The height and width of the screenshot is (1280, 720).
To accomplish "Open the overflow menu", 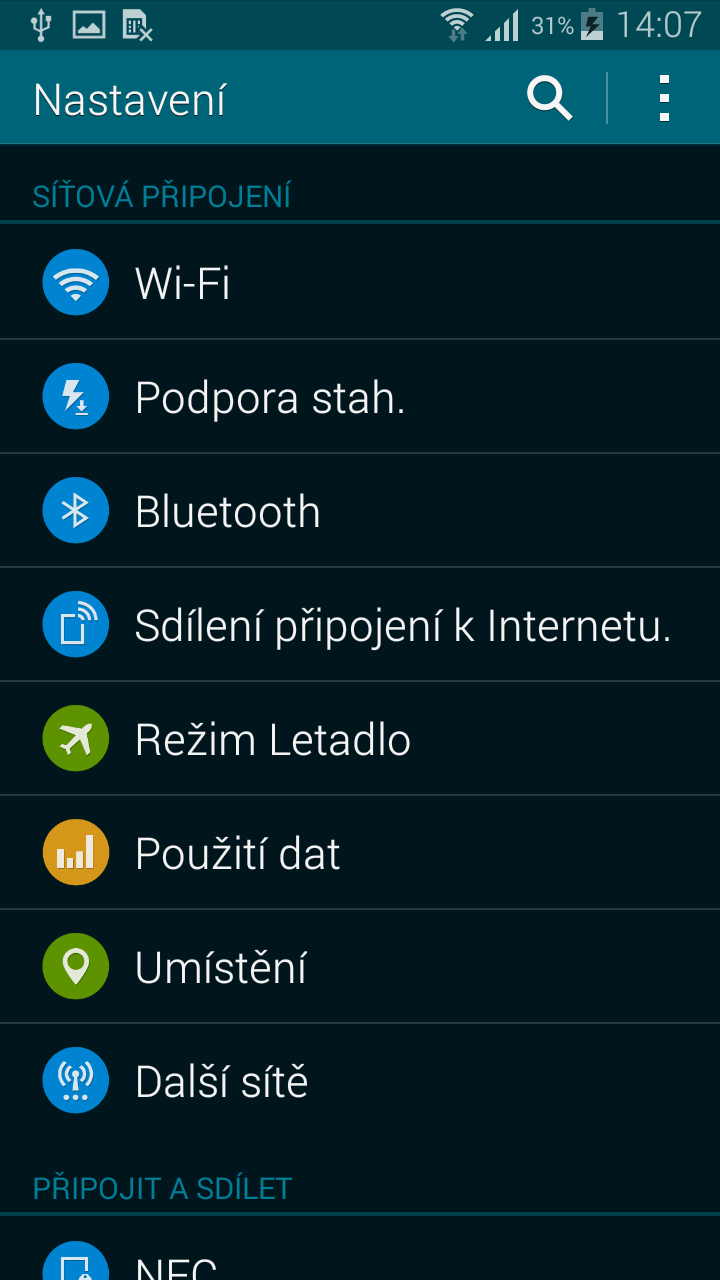I will (x=664, y=98).
